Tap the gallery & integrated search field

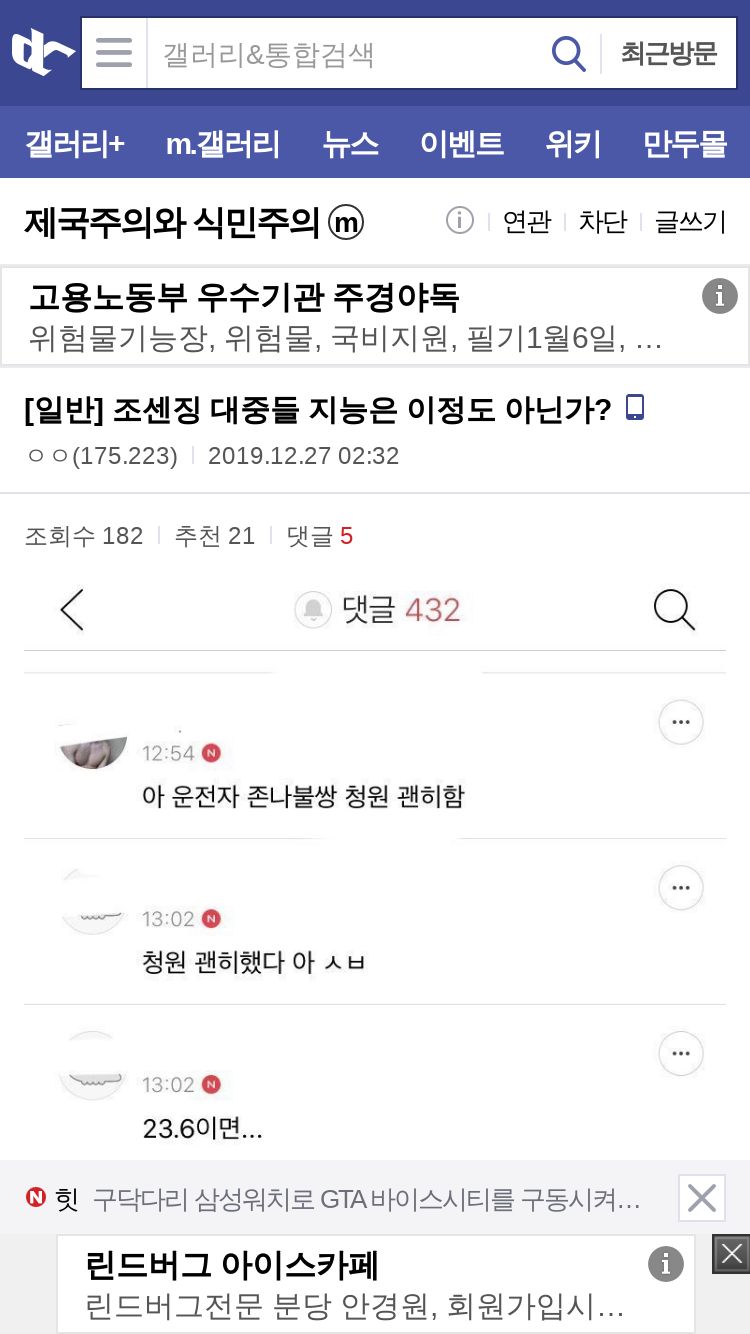pos(345,54)
